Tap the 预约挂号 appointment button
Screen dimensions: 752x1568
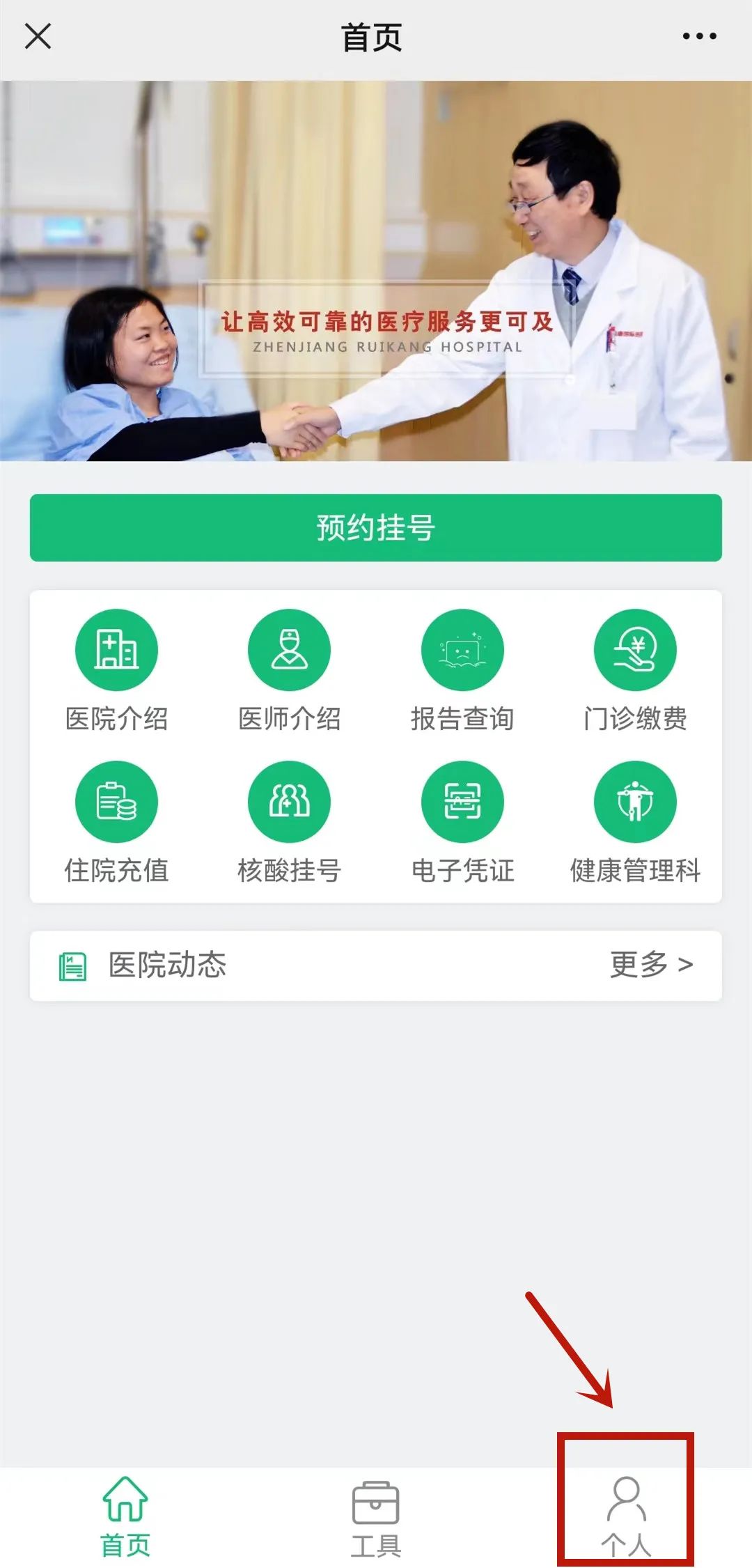coord(375,527)
